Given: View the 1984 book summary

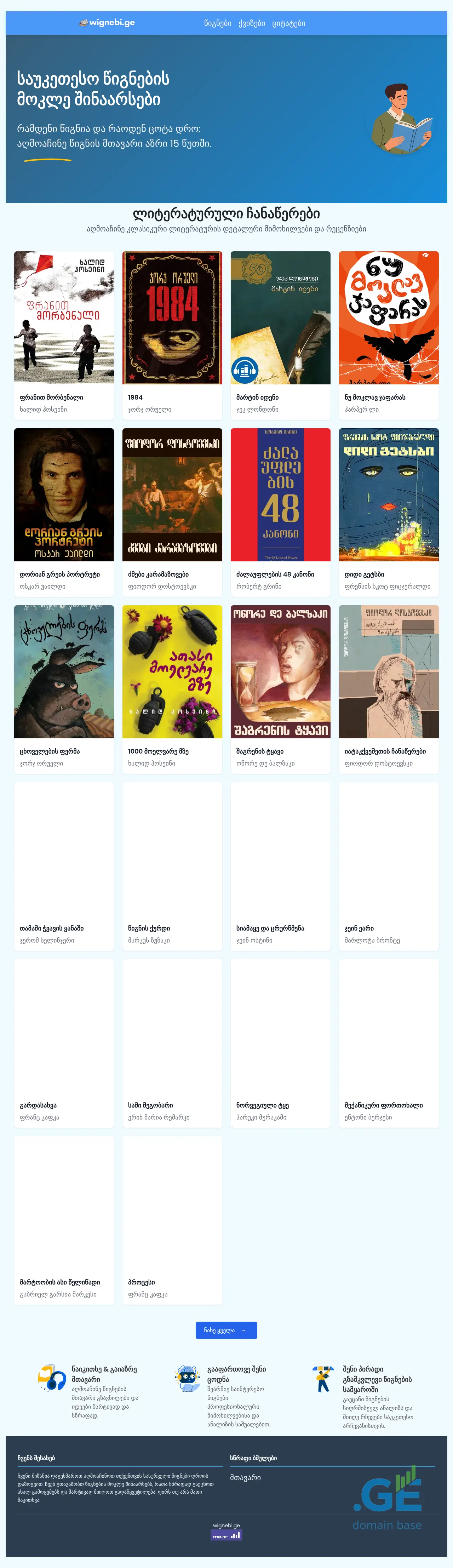Looking at the screenshot, I should click(172, 335).
